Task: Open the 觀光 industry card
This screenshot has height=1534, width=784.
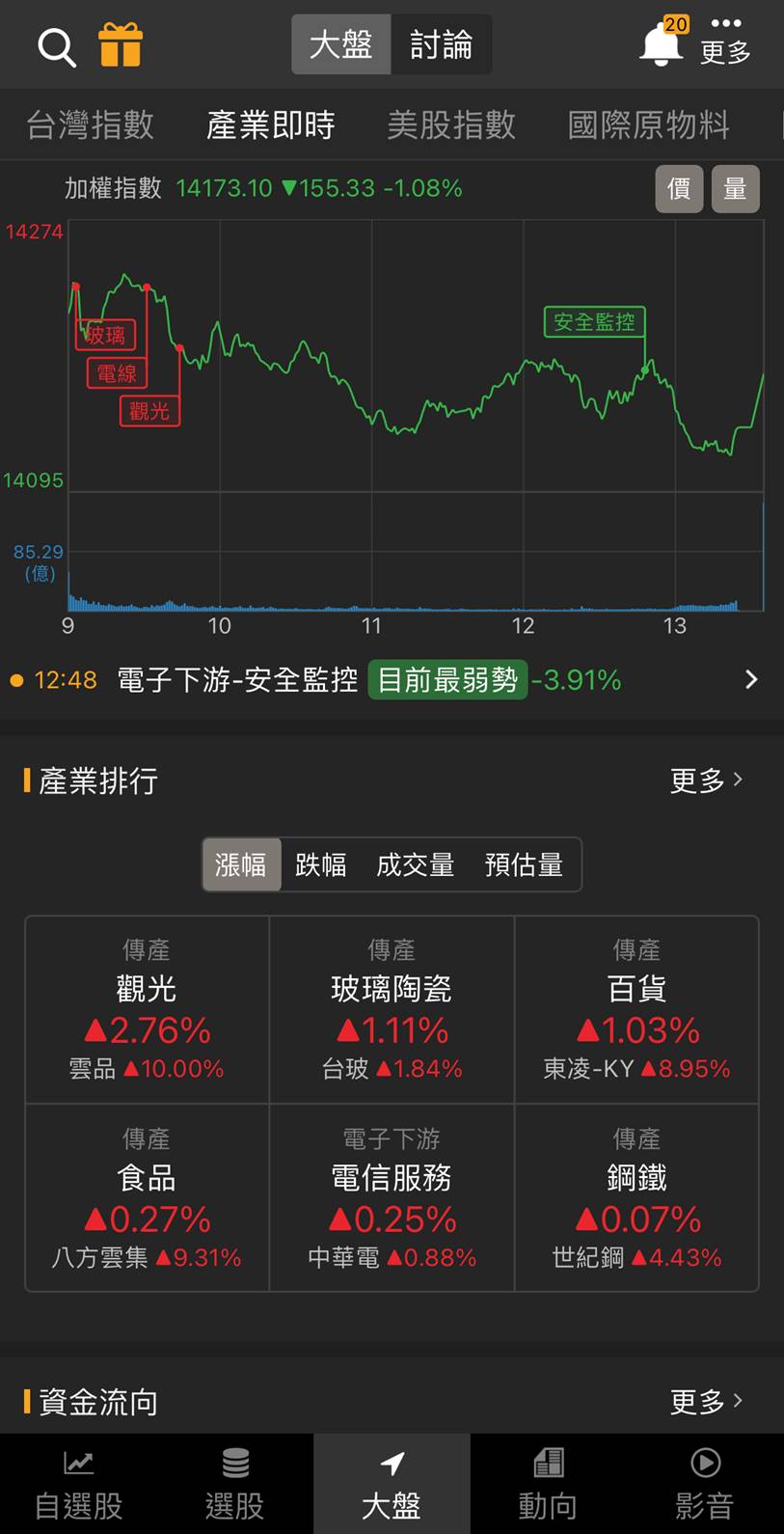Action: tap(147, 1009)
